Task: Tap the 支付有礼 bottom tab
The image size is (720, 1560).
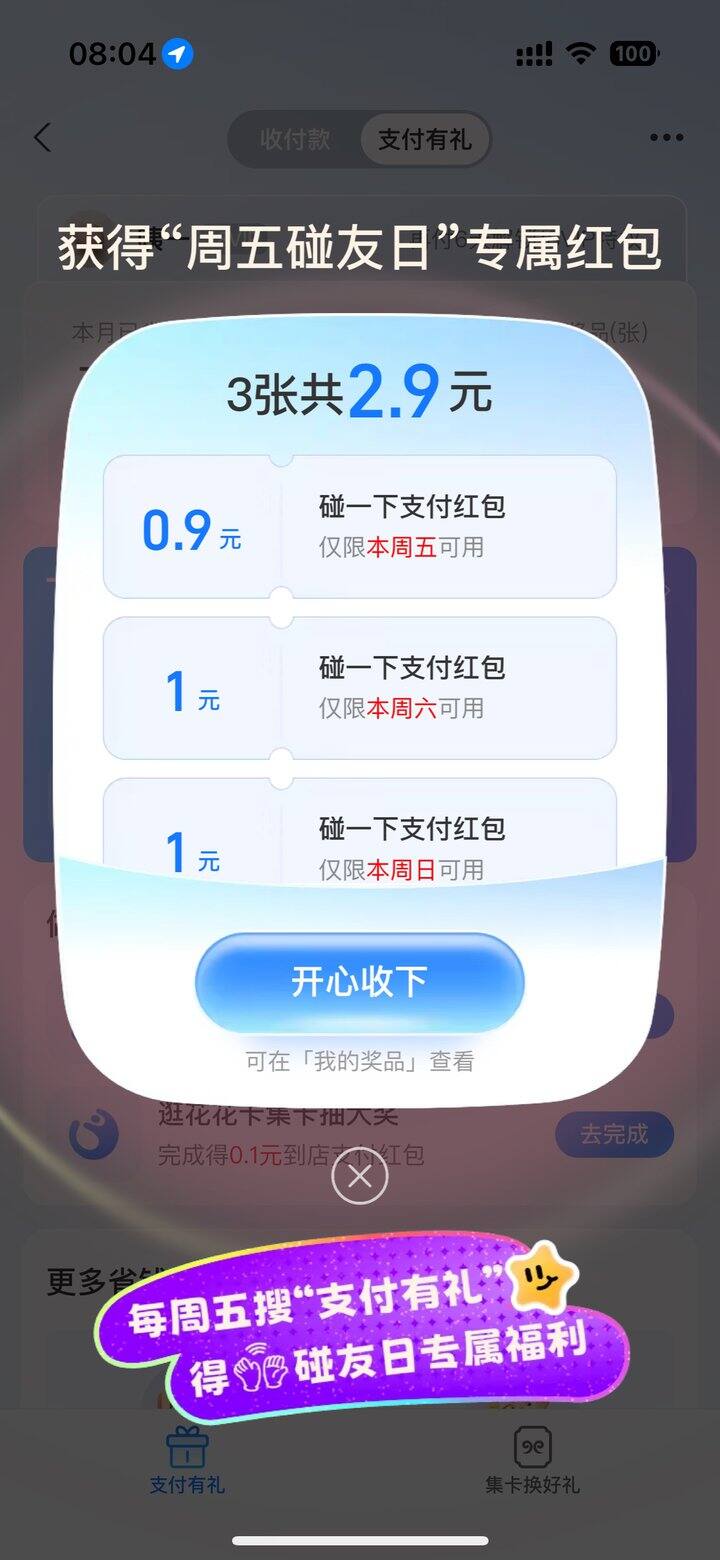Action: click(x=187, y=1461)
